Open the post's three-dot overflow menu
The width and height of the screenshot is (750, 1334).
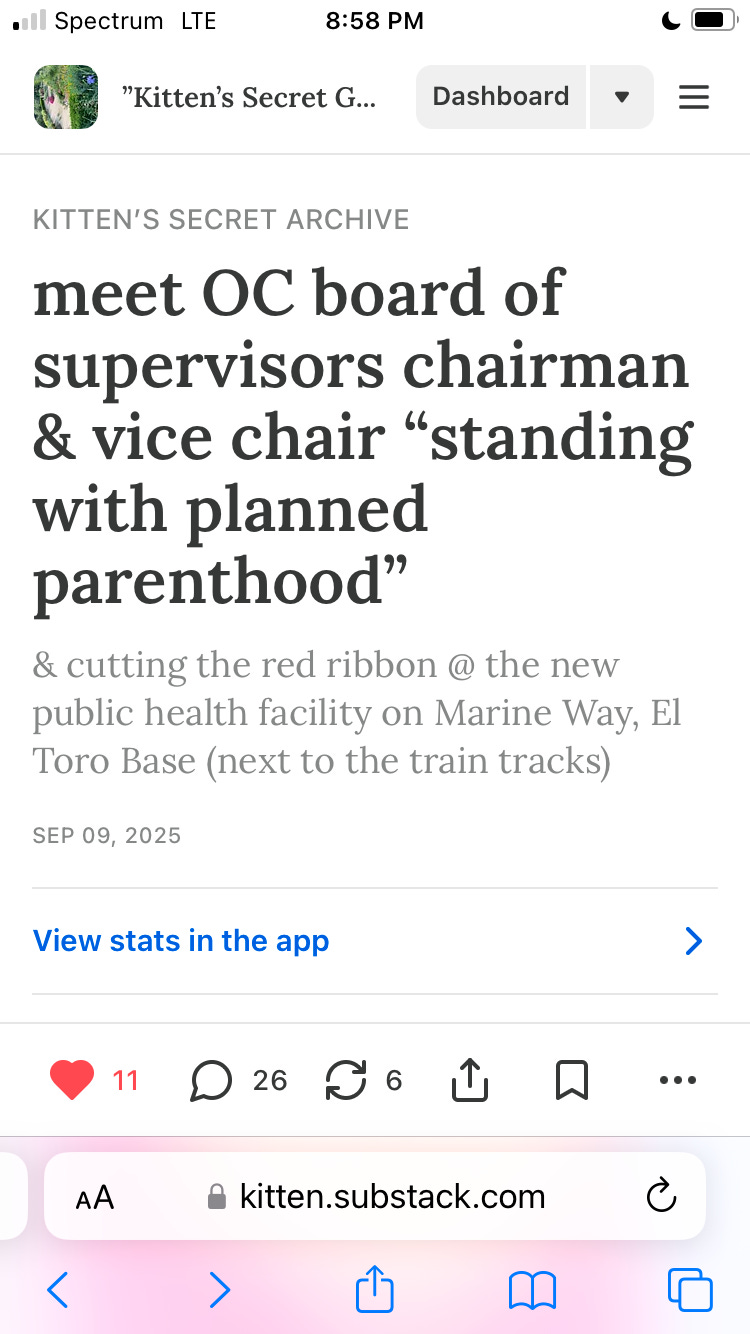678,1080
